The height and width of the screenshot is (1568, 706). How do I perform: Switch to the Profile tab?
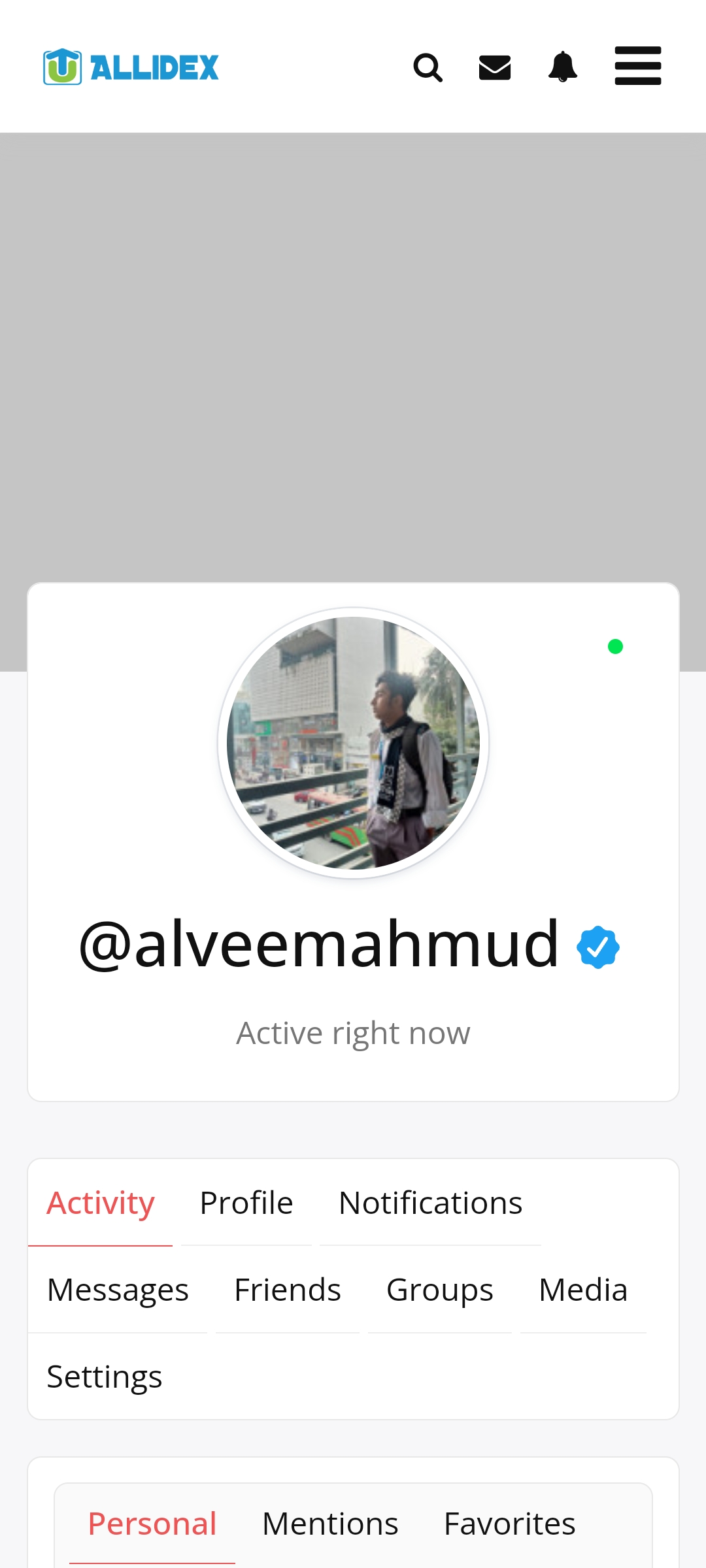[x=246, y=1203]
